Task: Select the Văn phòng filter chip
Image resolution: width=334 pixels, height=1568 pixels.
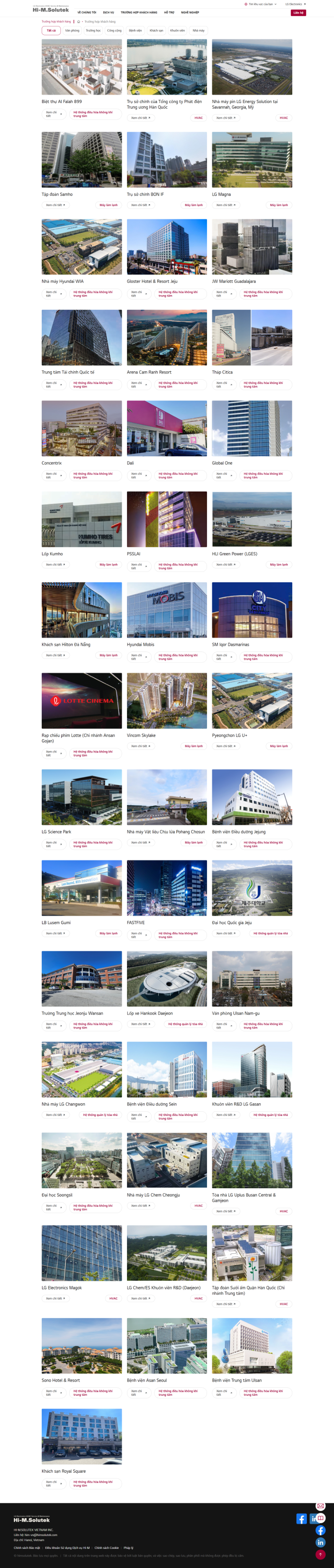Action: pyautogui.click(x=72, y=31)
